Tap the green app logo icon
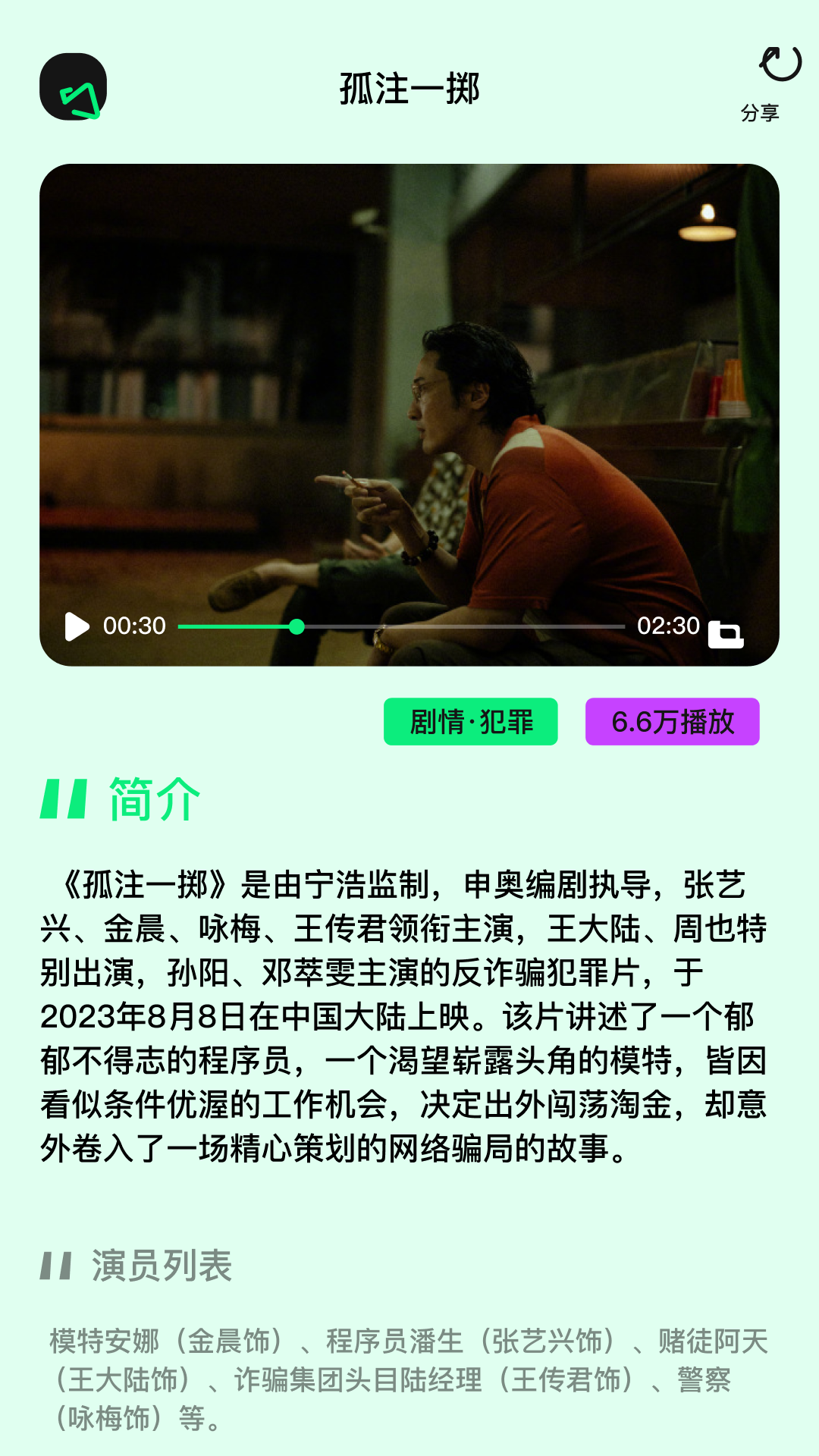Image resolution: width=819 pixels, height=1456 pixels. tap(74, 86)
